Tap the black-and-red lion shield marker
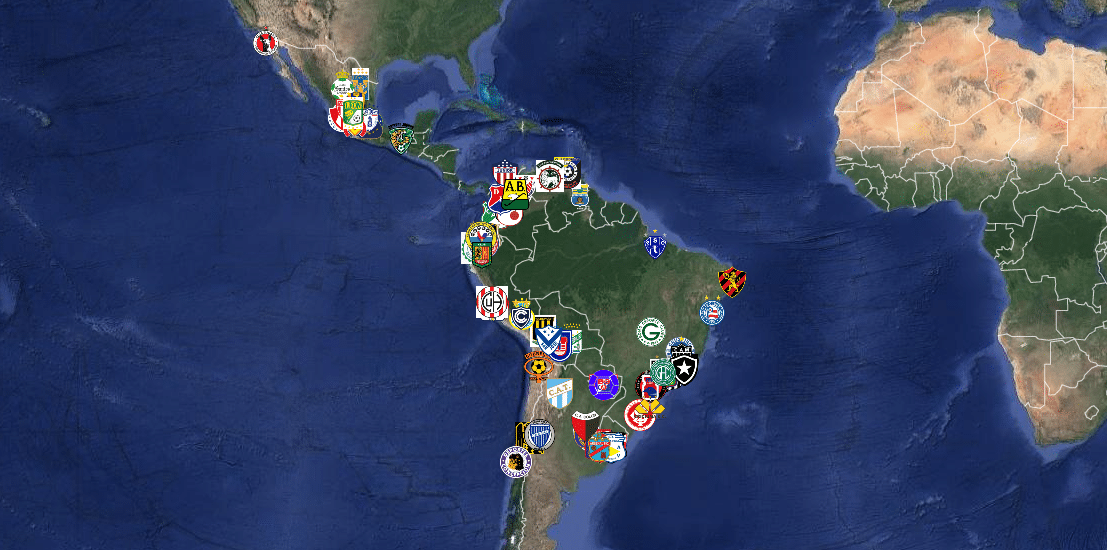Image resolution: width=1107 pixels, height=550 pixels. [732, 283]
